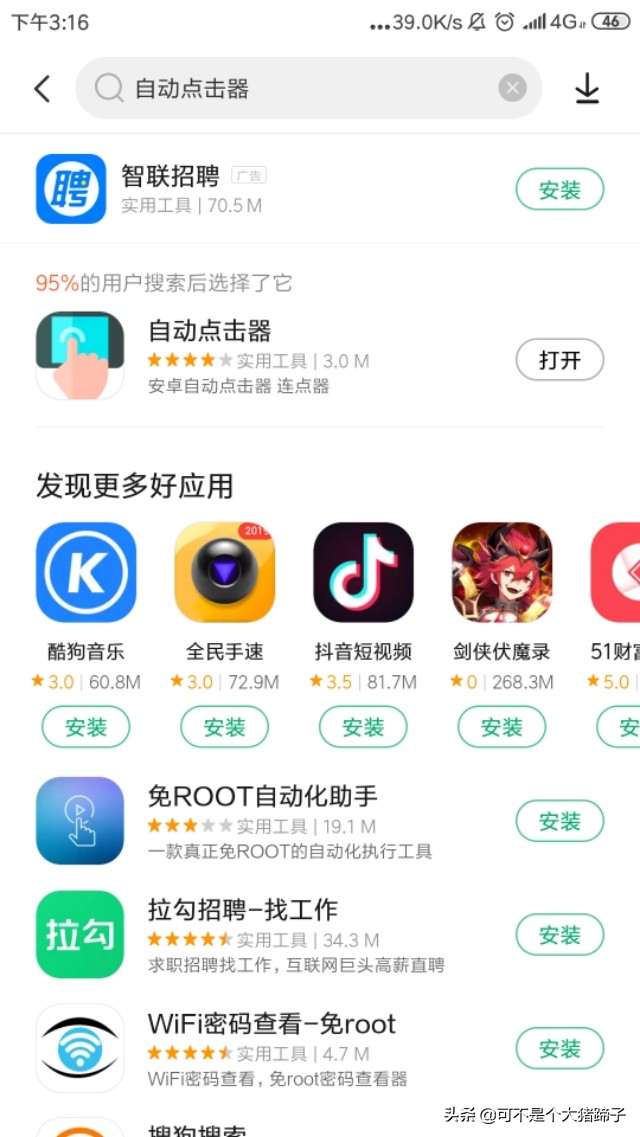Install WiFi密码查看-免root
The height and width of the screenshot is (1137, 640).
(x=559, y=1049)
